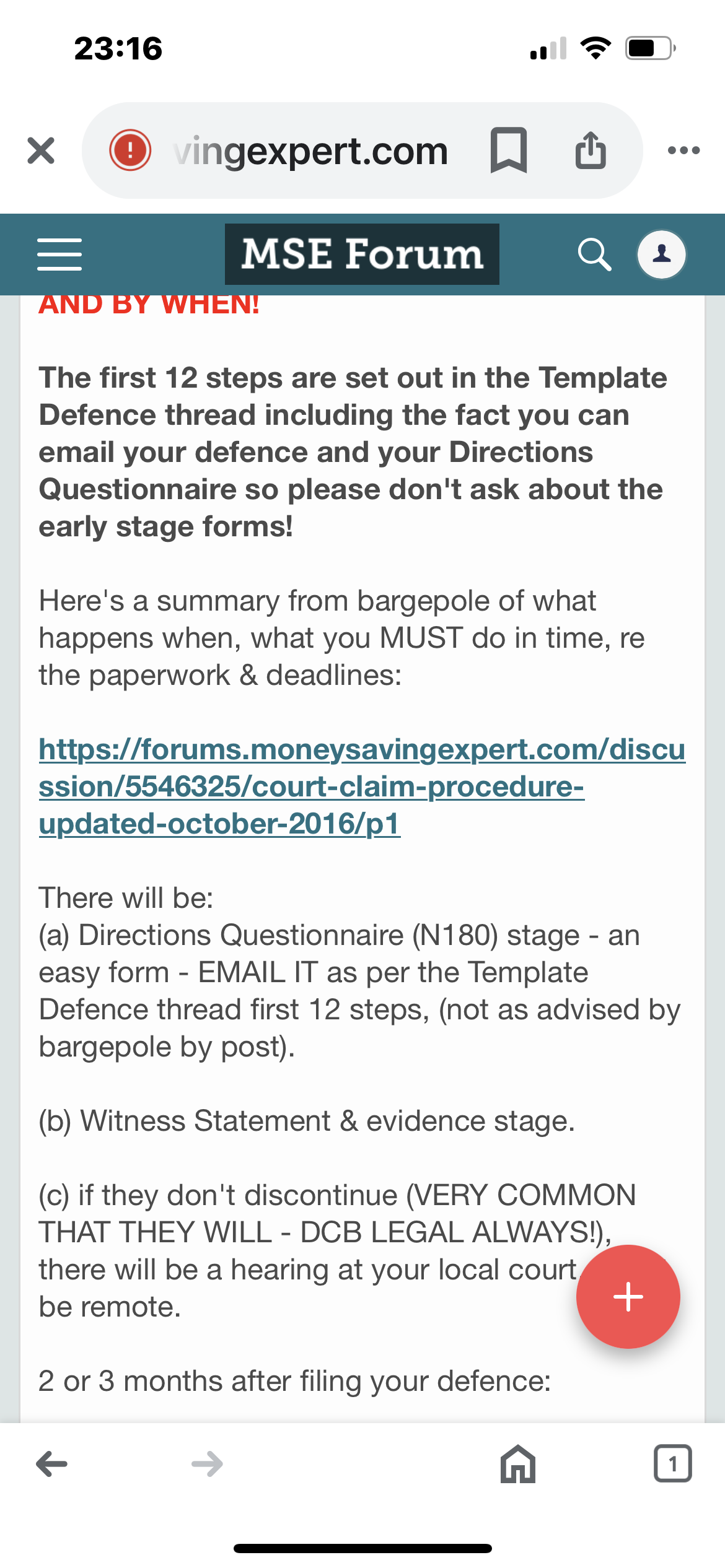
Task: Search the MSE Forum
Action: (x=594, y=255)
